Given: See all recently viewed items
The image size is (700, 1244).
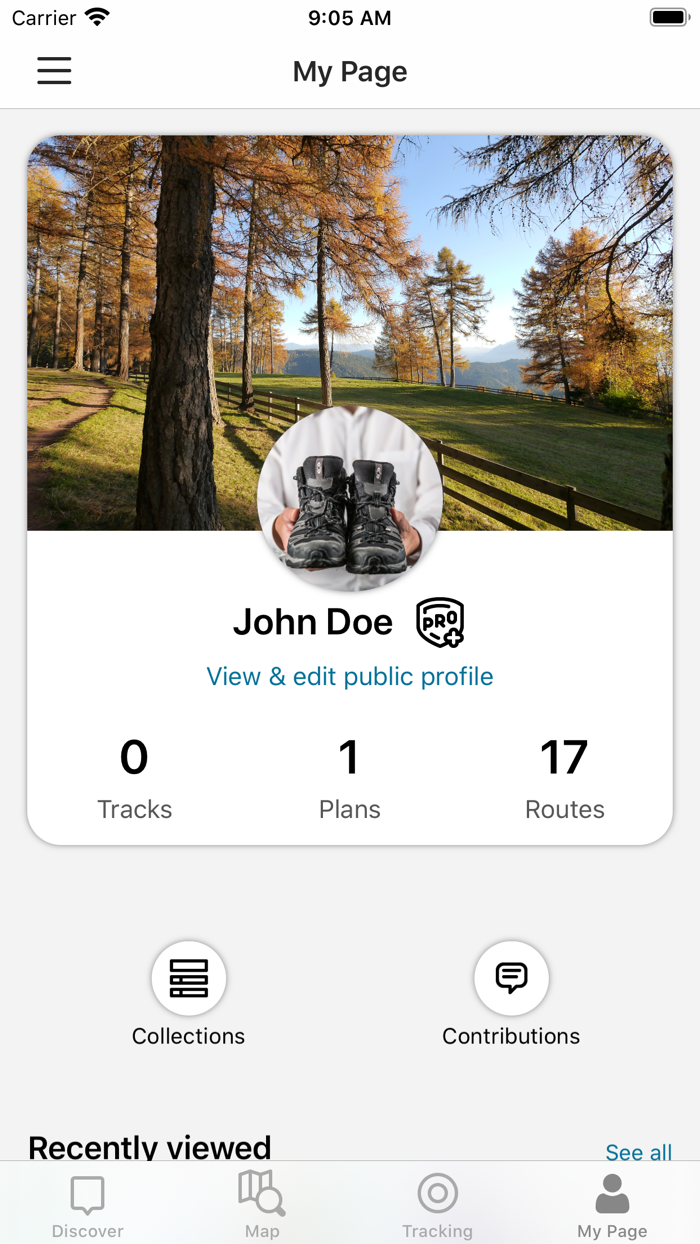Looking at the screenshot, I should [639, 1152].
